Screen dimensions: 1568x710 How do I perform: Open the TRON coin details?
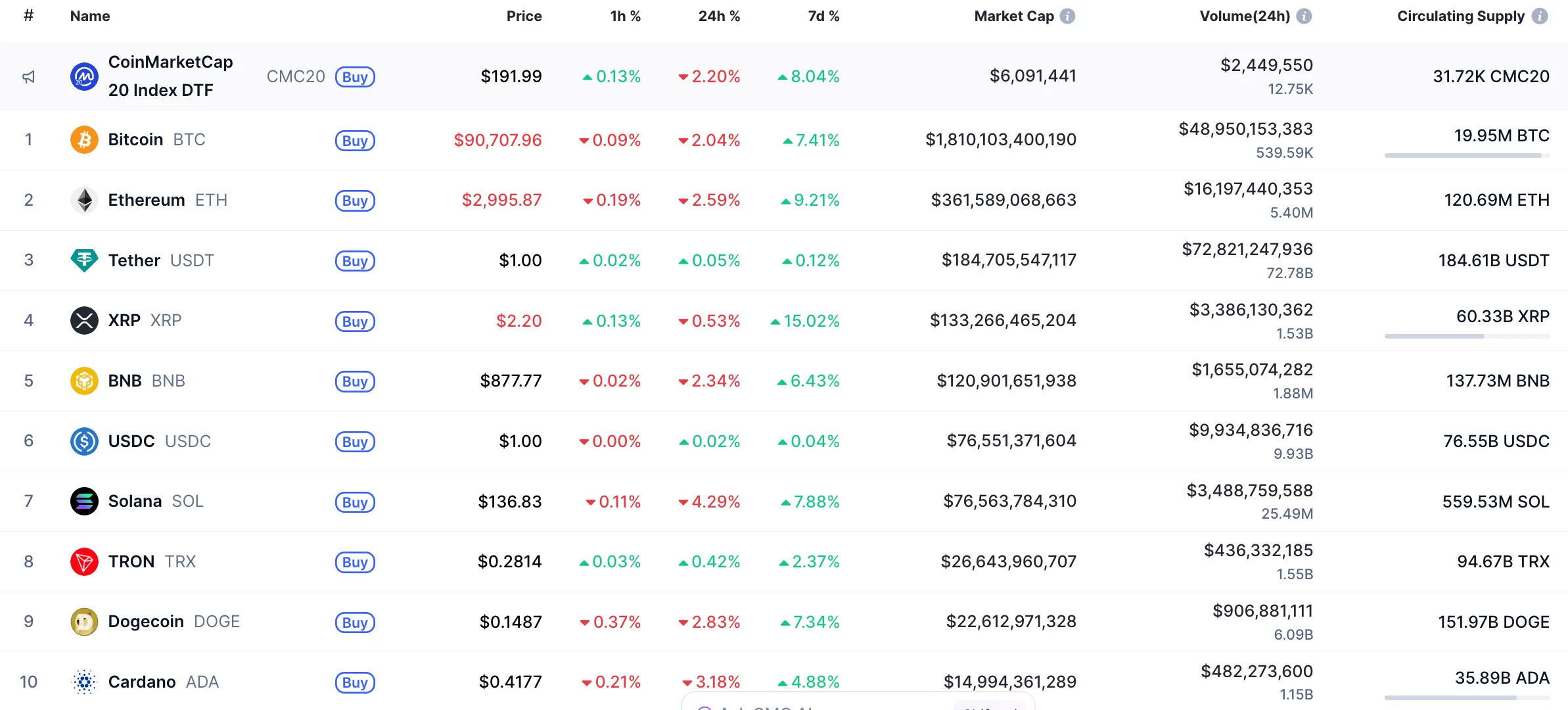point(131,562)
